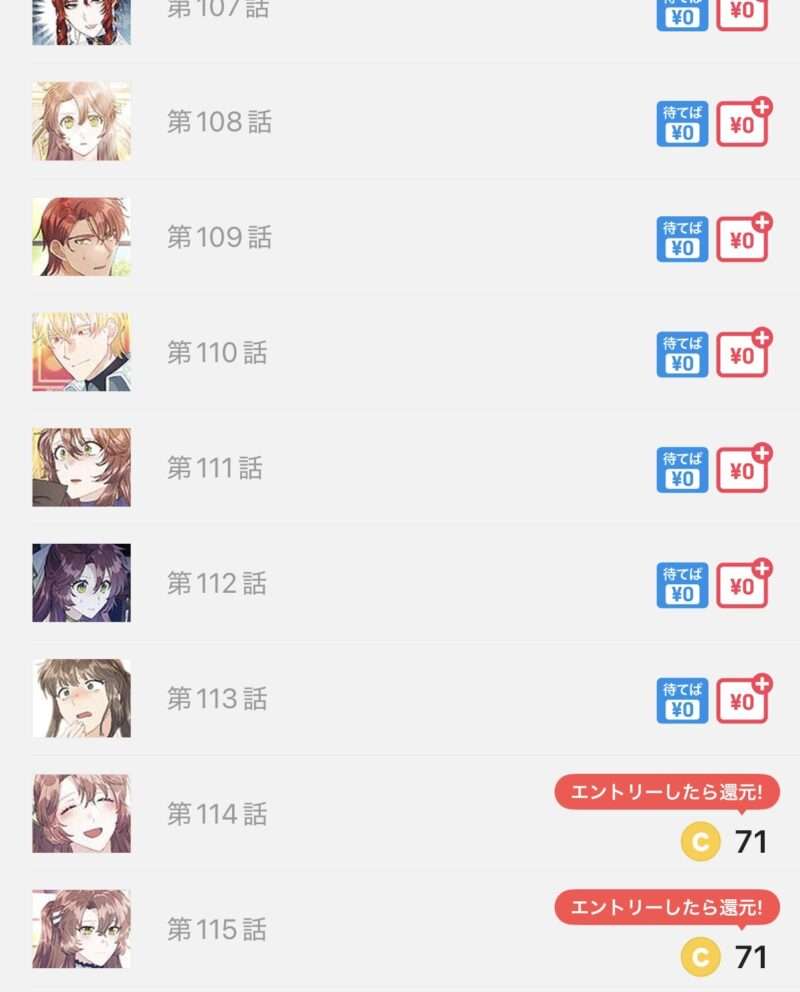
Task: Use 待てば¥0 on 第110話
Action: tap(682, 355)
